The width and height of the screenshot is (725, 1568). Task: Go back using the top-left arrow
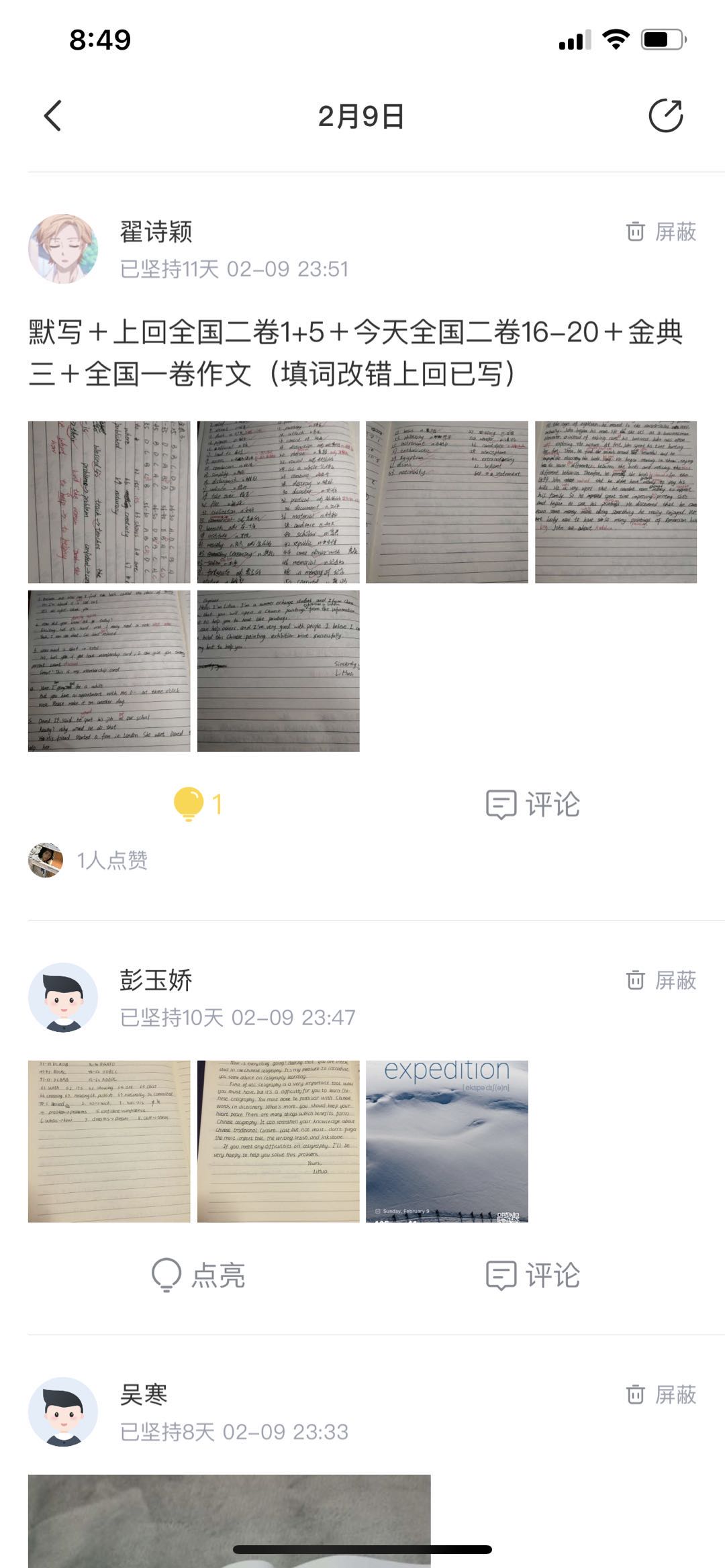(x=52, y=115)
